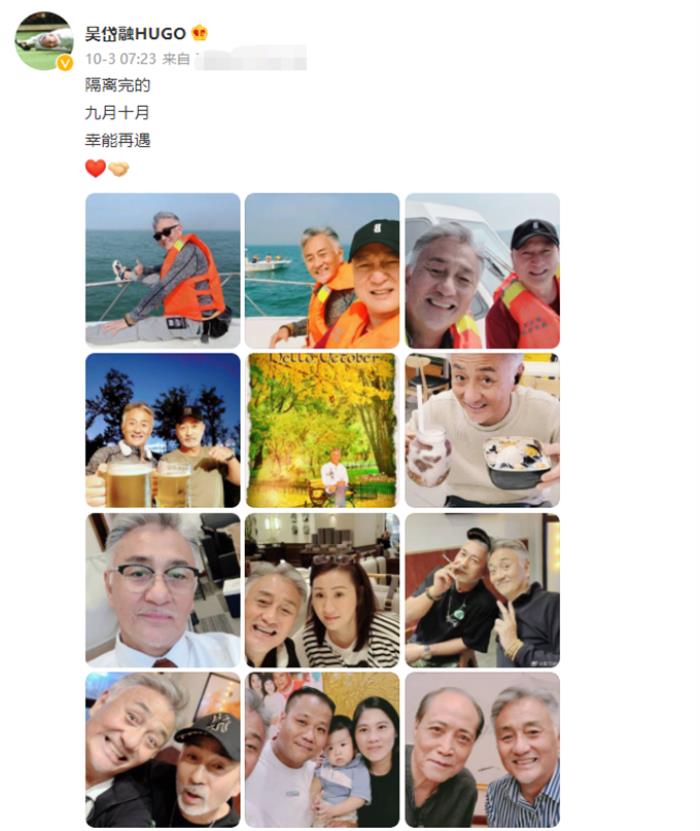This screenshot has height=831, width=700.
Task: Open the poster's profile avatar
Action: [x=43, y=41]
